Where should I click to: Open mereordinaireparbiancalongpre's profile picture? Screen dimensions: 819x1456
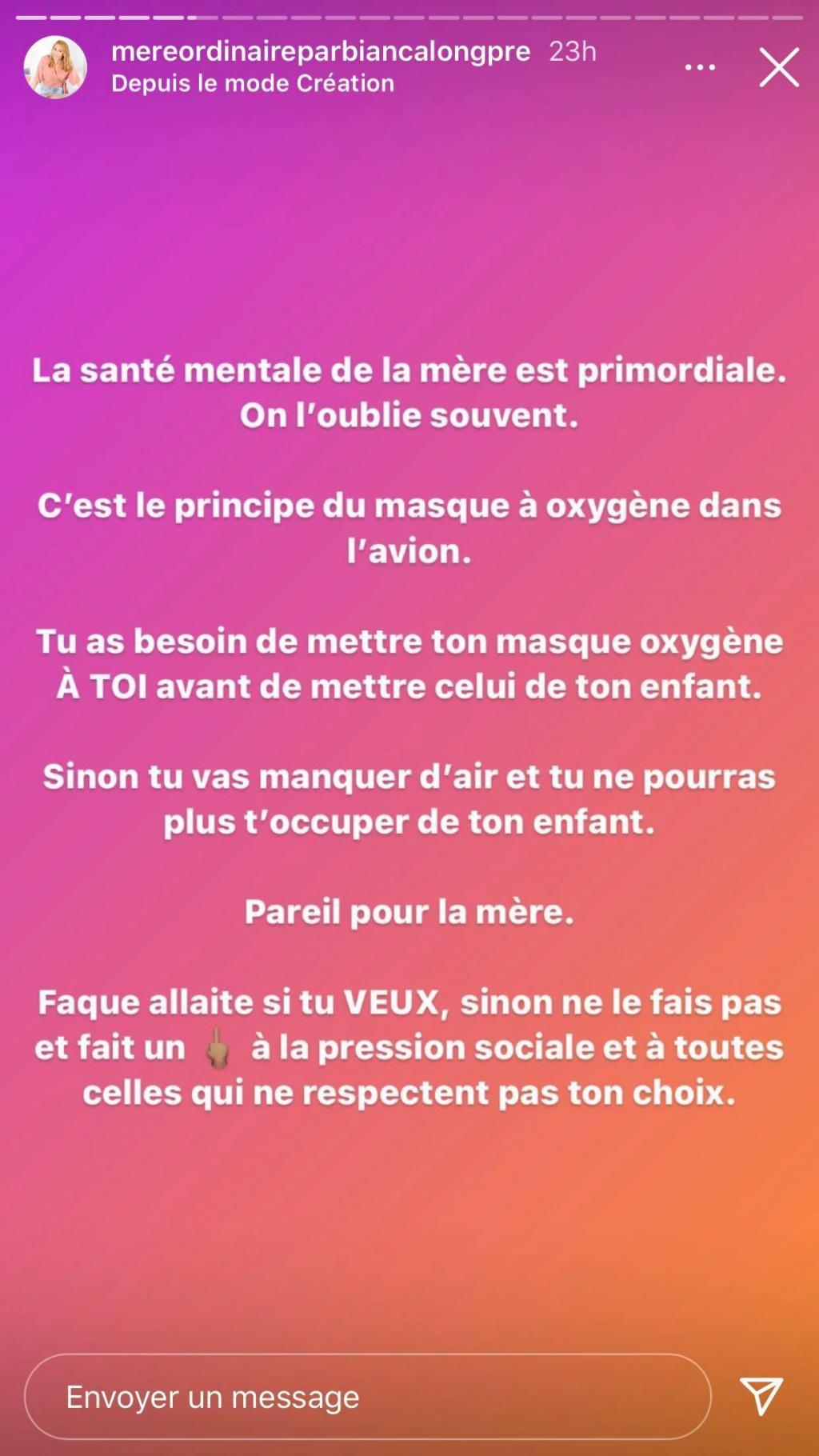tap(55, 67)
